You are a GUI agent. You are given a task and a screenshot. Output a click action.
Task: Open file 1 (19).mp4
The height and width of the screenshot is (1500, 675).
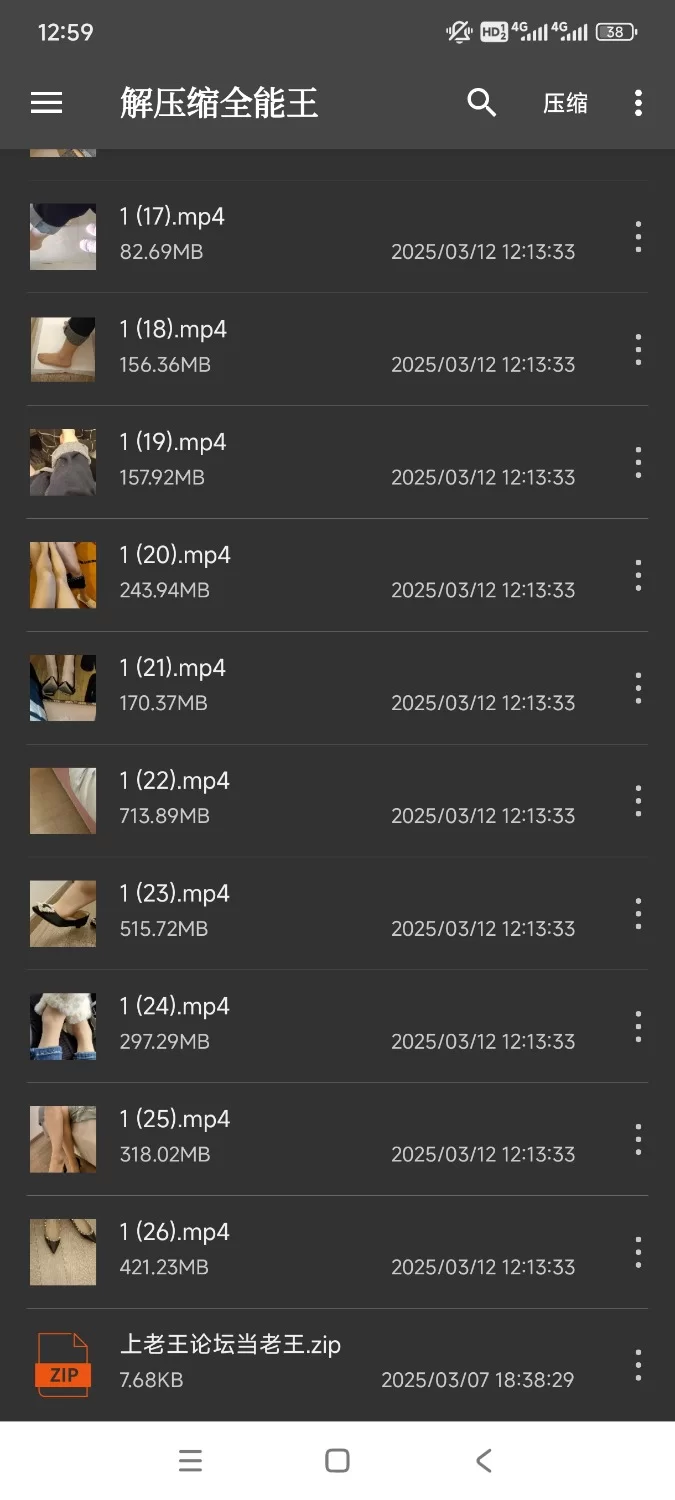[300, 461]
